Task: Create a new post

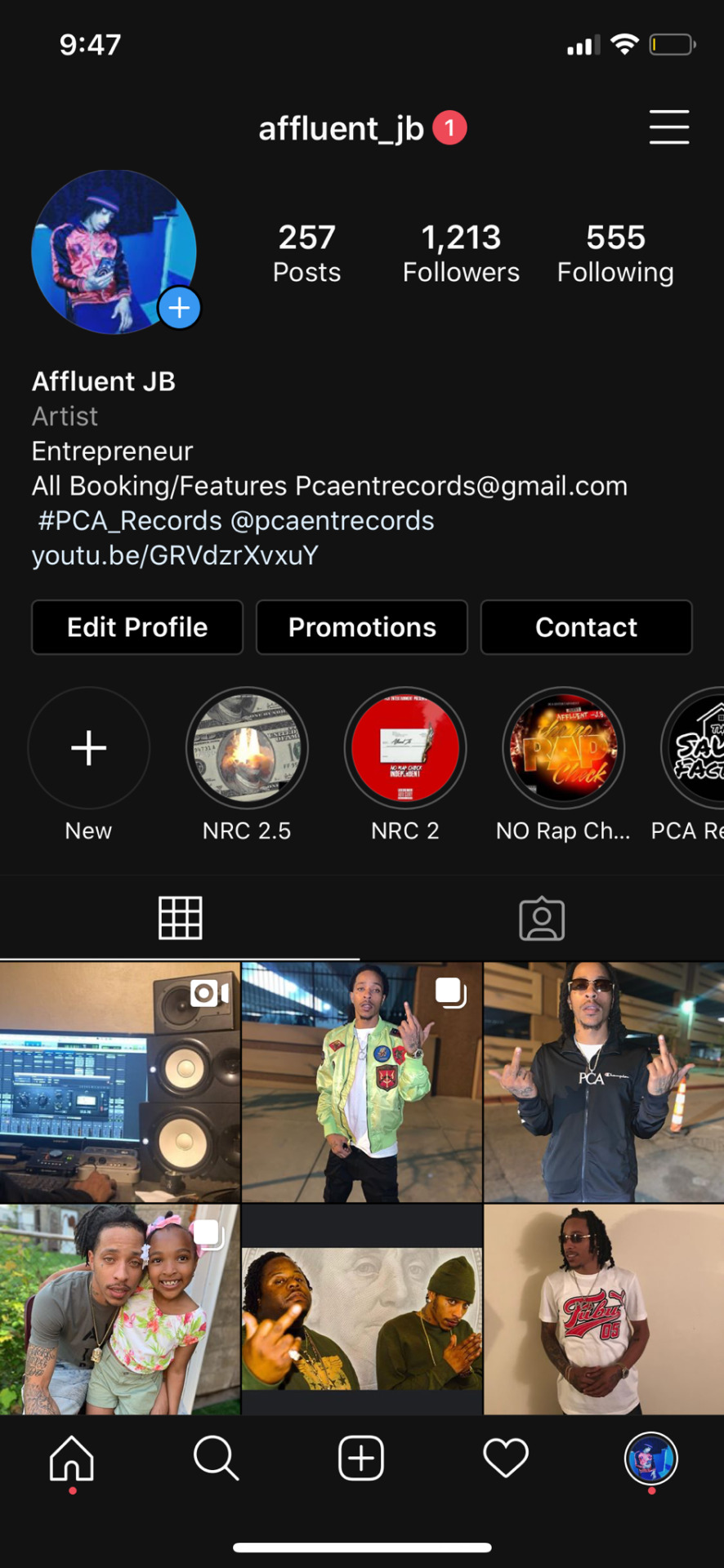Action: click(x=361, y=1458)
